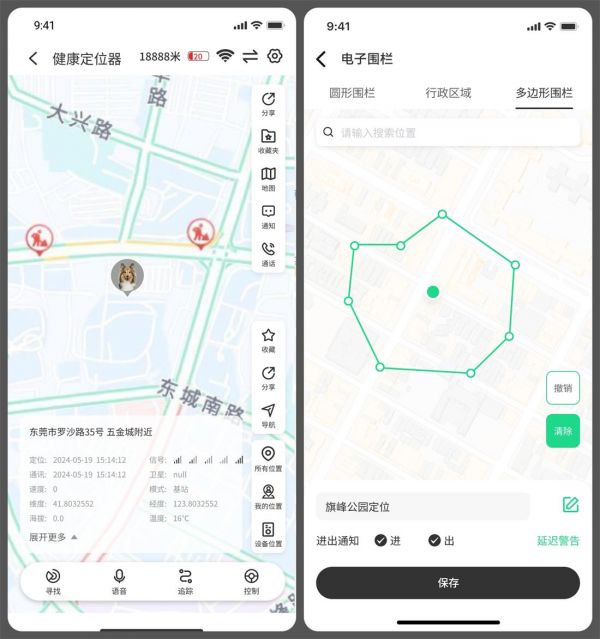The image size is (600, 639).
Task: Open 控制 control panel
Action: 251,581
